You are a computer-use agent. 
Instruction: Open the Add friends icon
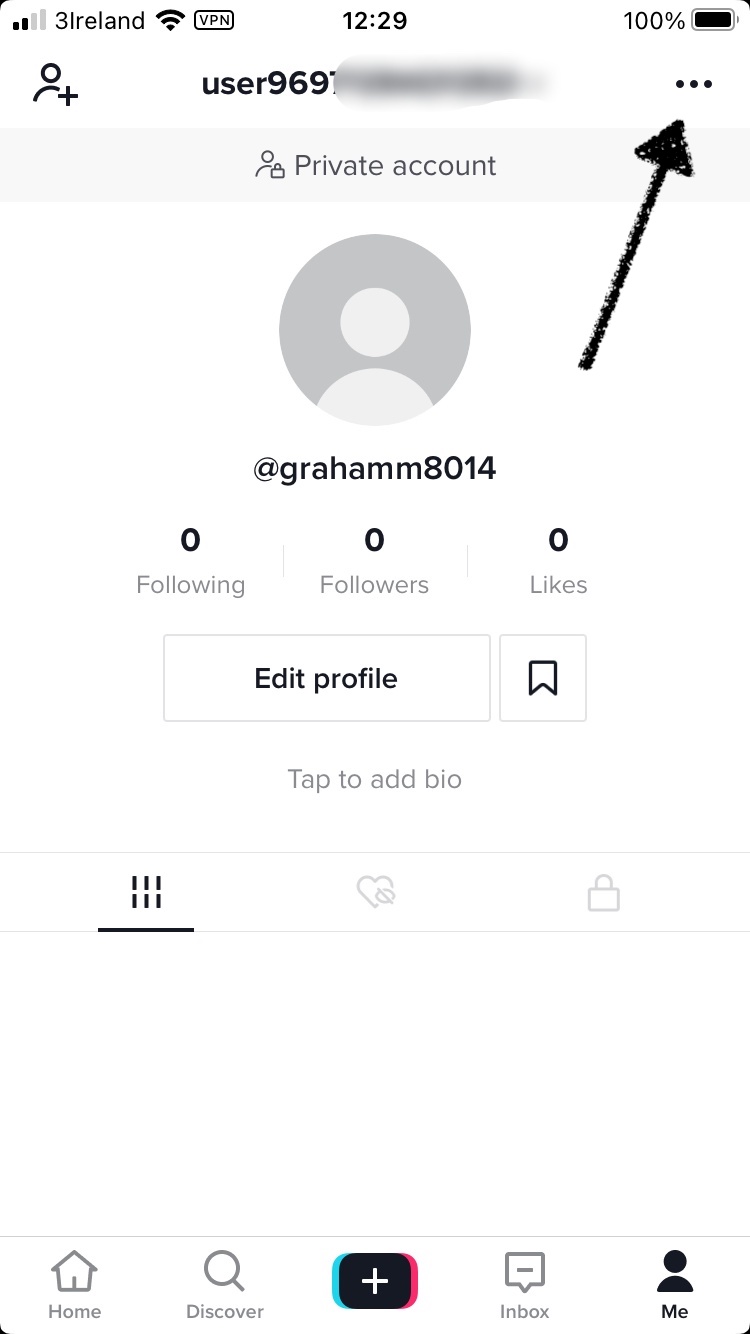54,84
